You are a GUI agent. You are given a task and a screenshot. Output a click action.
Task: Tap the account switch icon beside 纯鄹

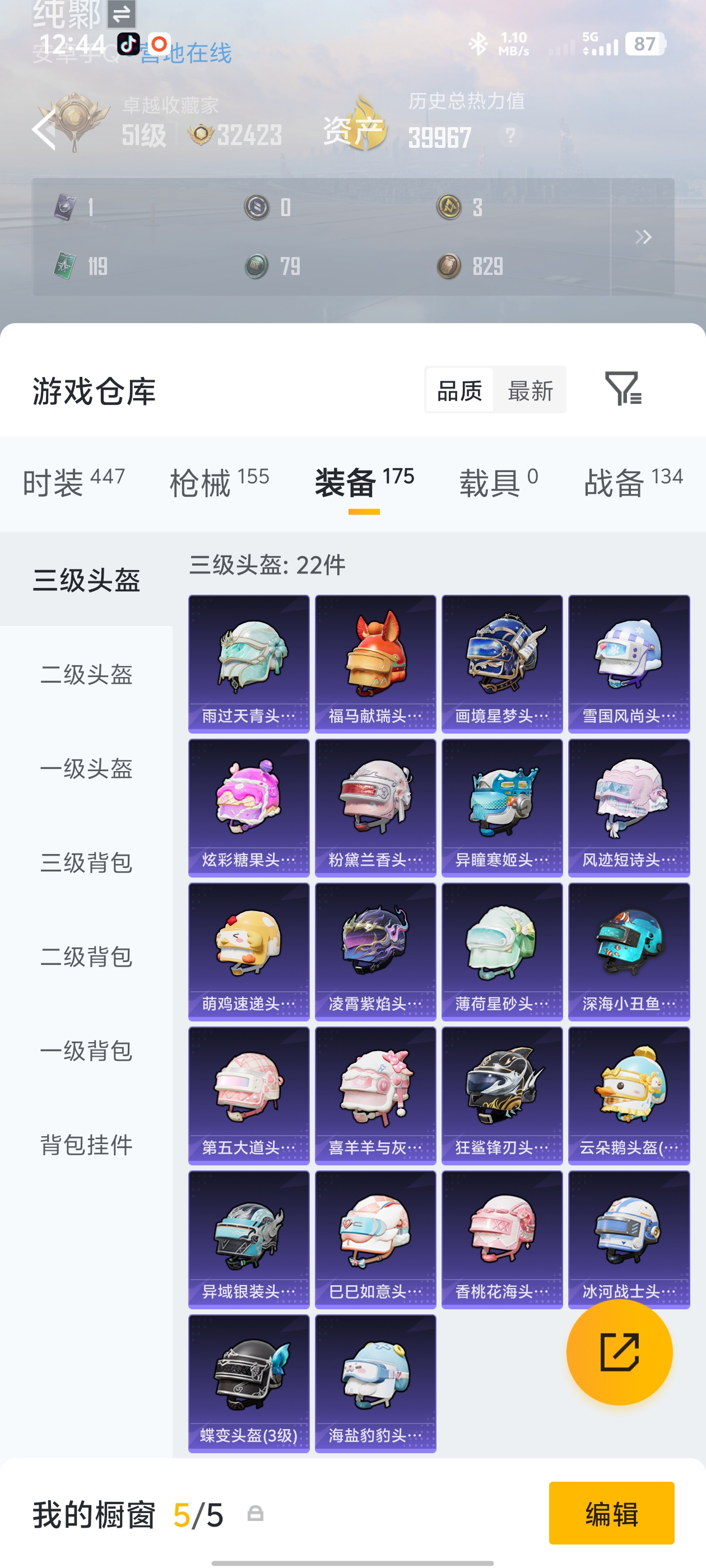pyautogui.click(x=121, y=15)
